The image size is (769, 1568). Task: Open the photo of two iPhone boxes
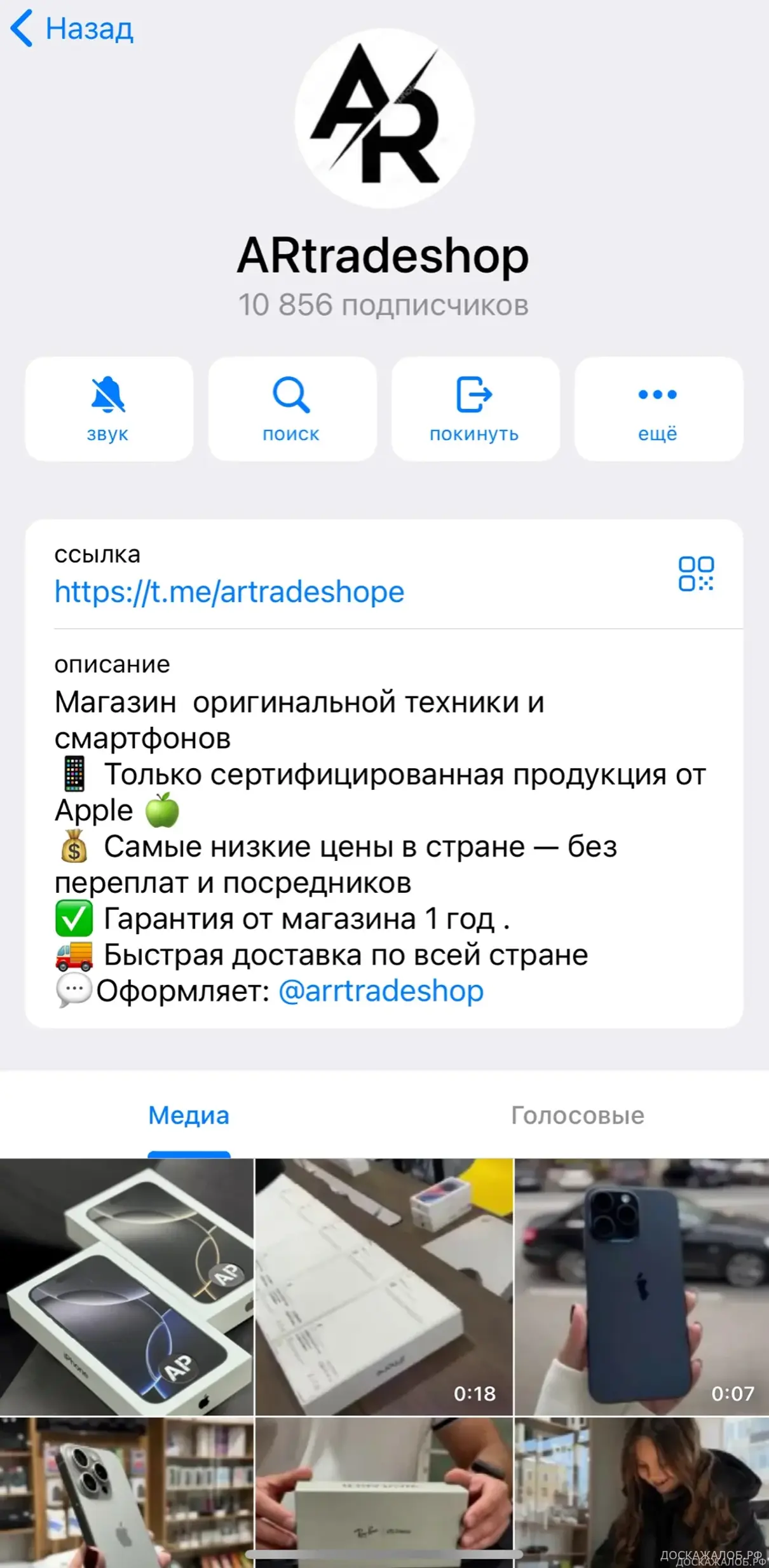click(x=126, y=1286)
